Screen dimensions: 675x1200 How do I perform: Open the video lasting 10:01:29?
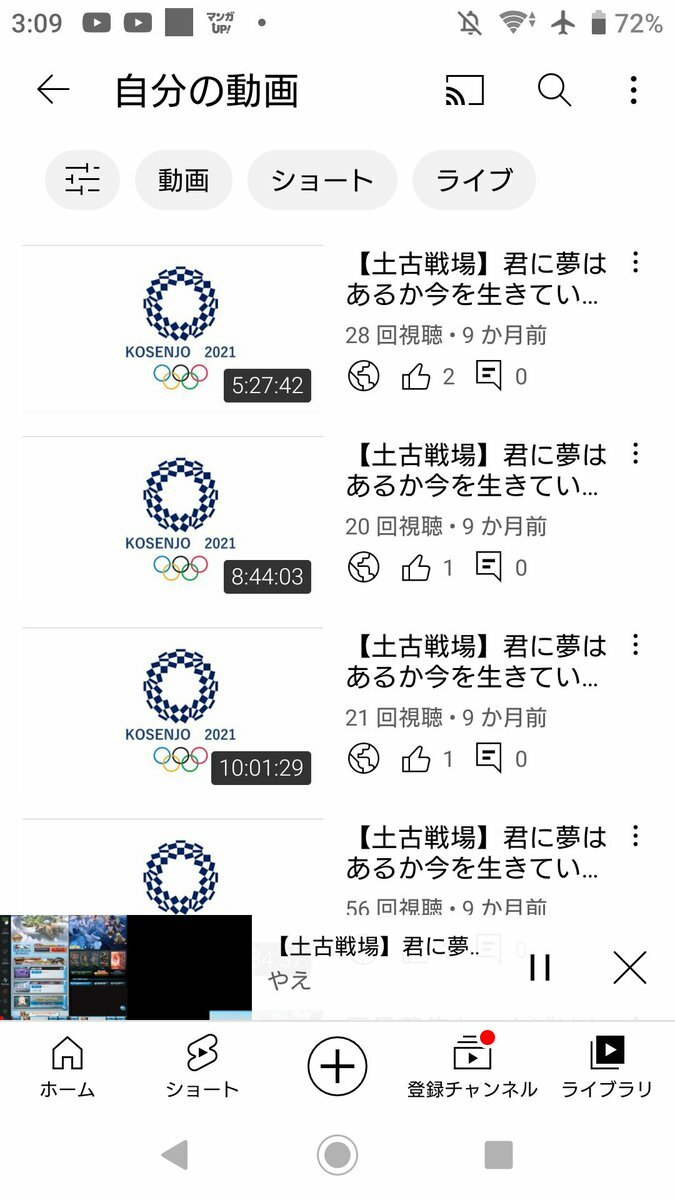pos(173,713)
